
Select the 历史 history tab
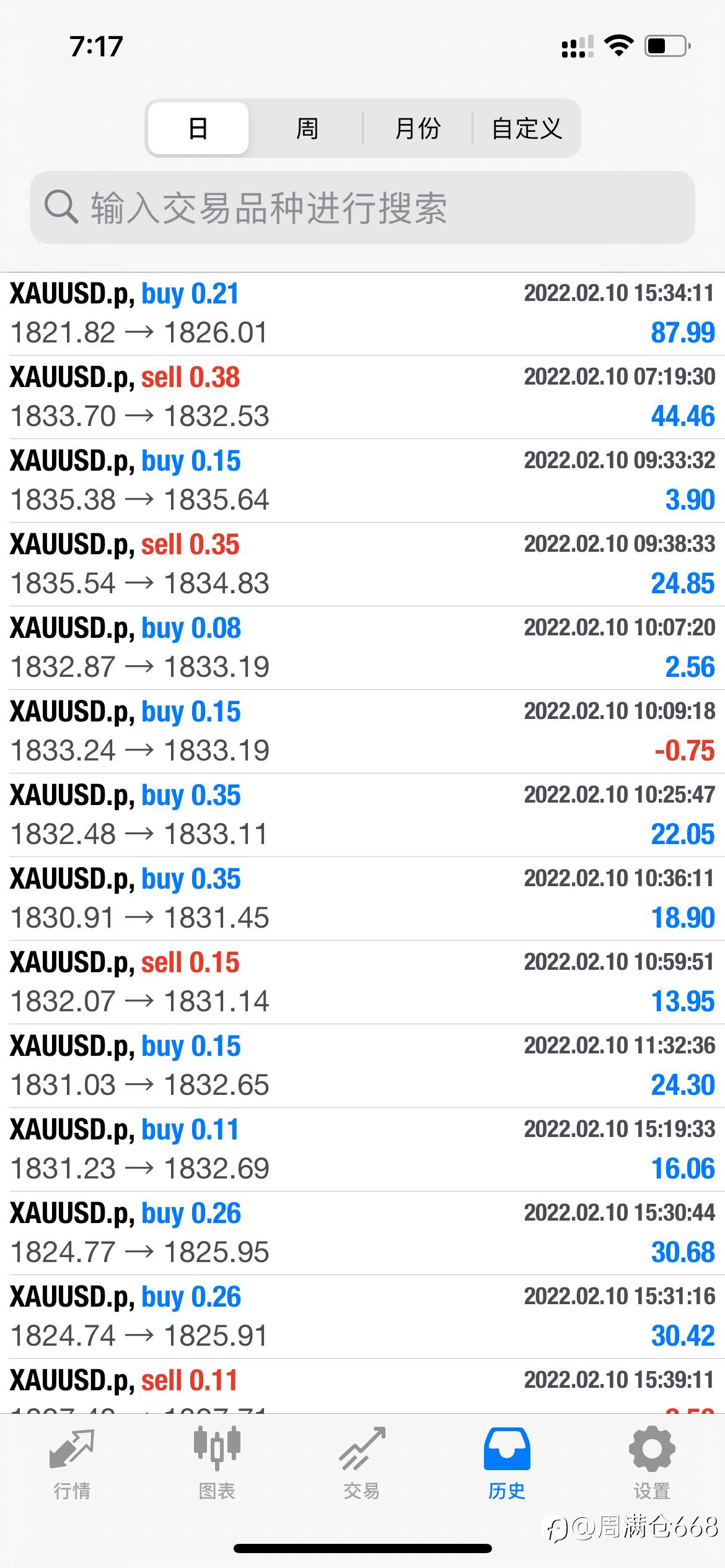coord(507,1464)
